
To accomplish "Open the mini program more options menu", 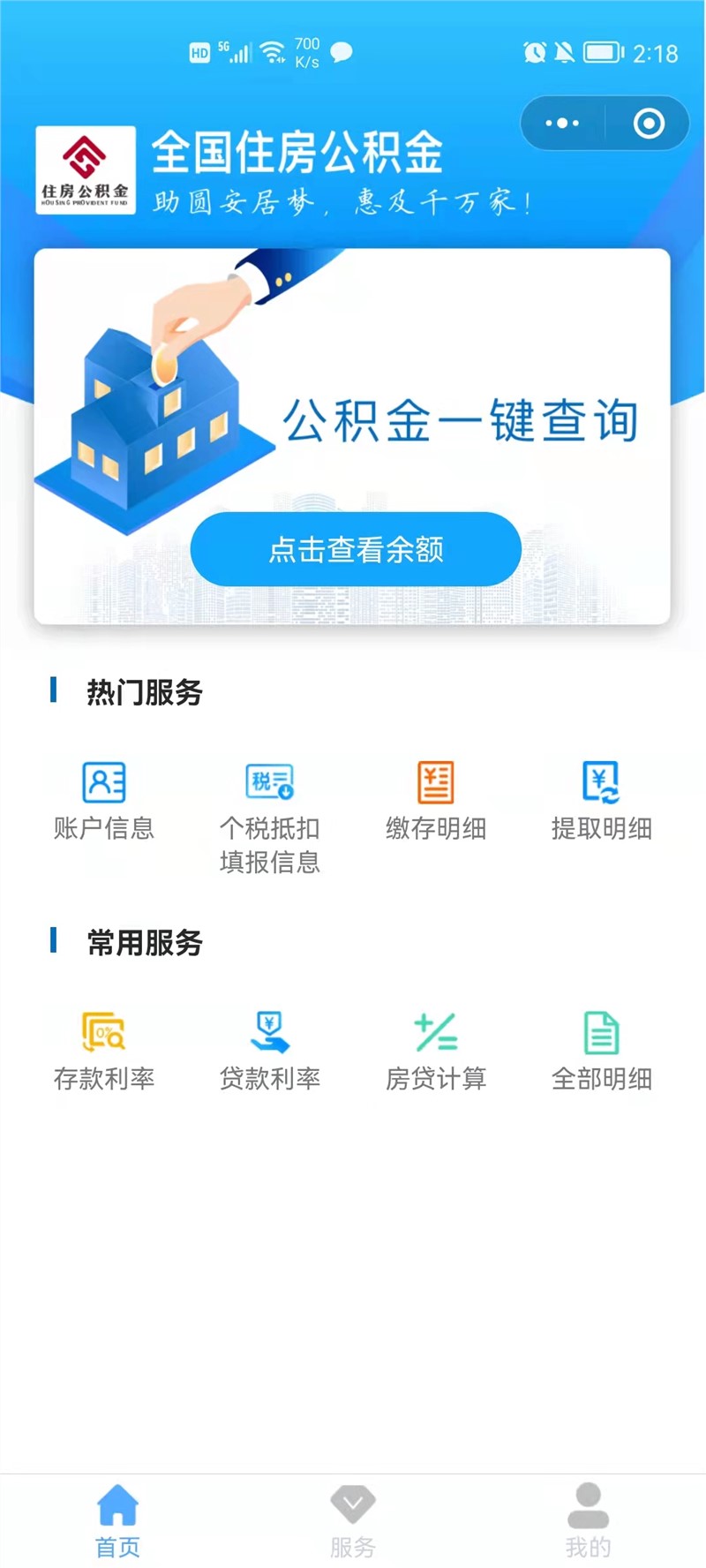I will [562, 124].
